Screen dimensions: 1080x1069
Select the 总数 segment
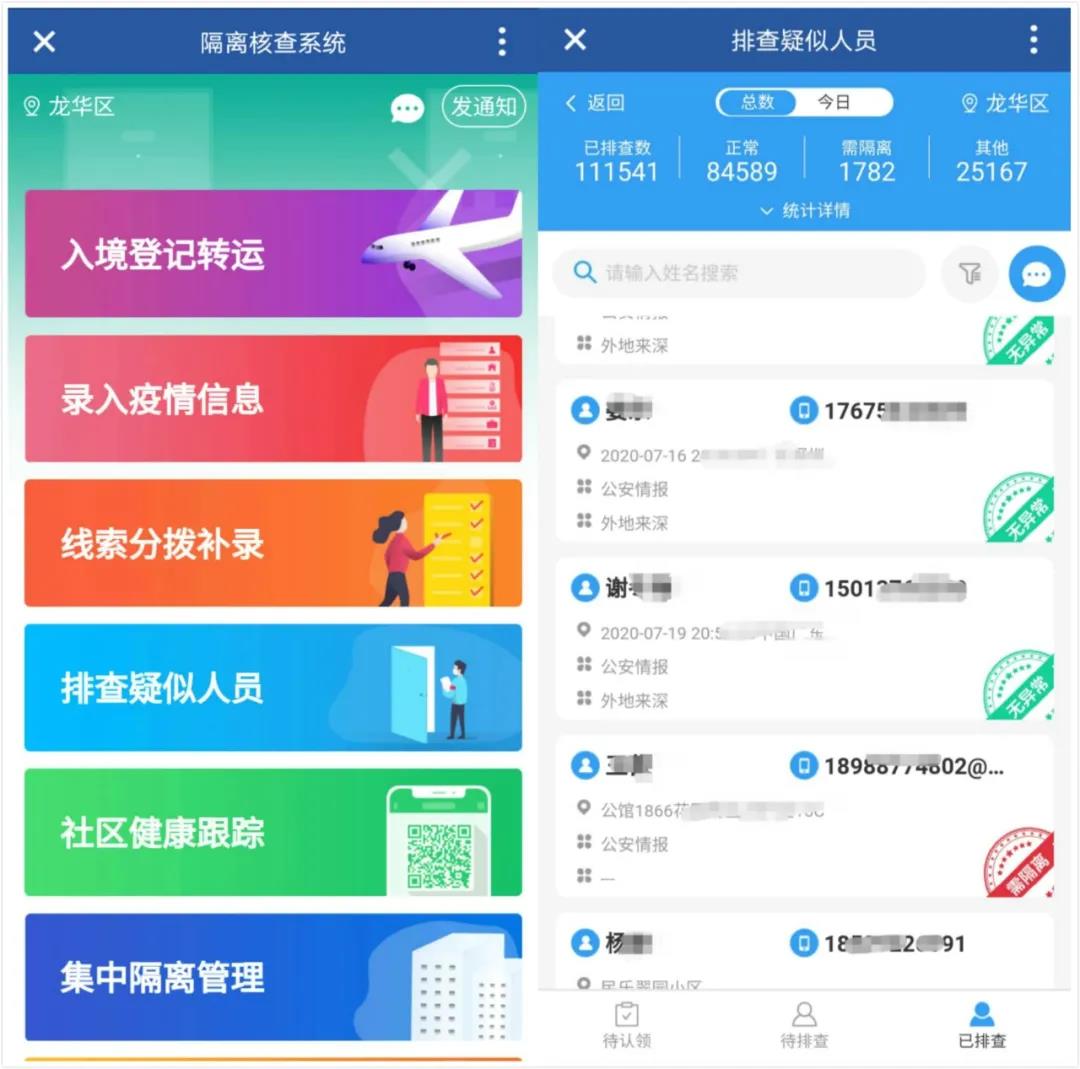point(758,102)
